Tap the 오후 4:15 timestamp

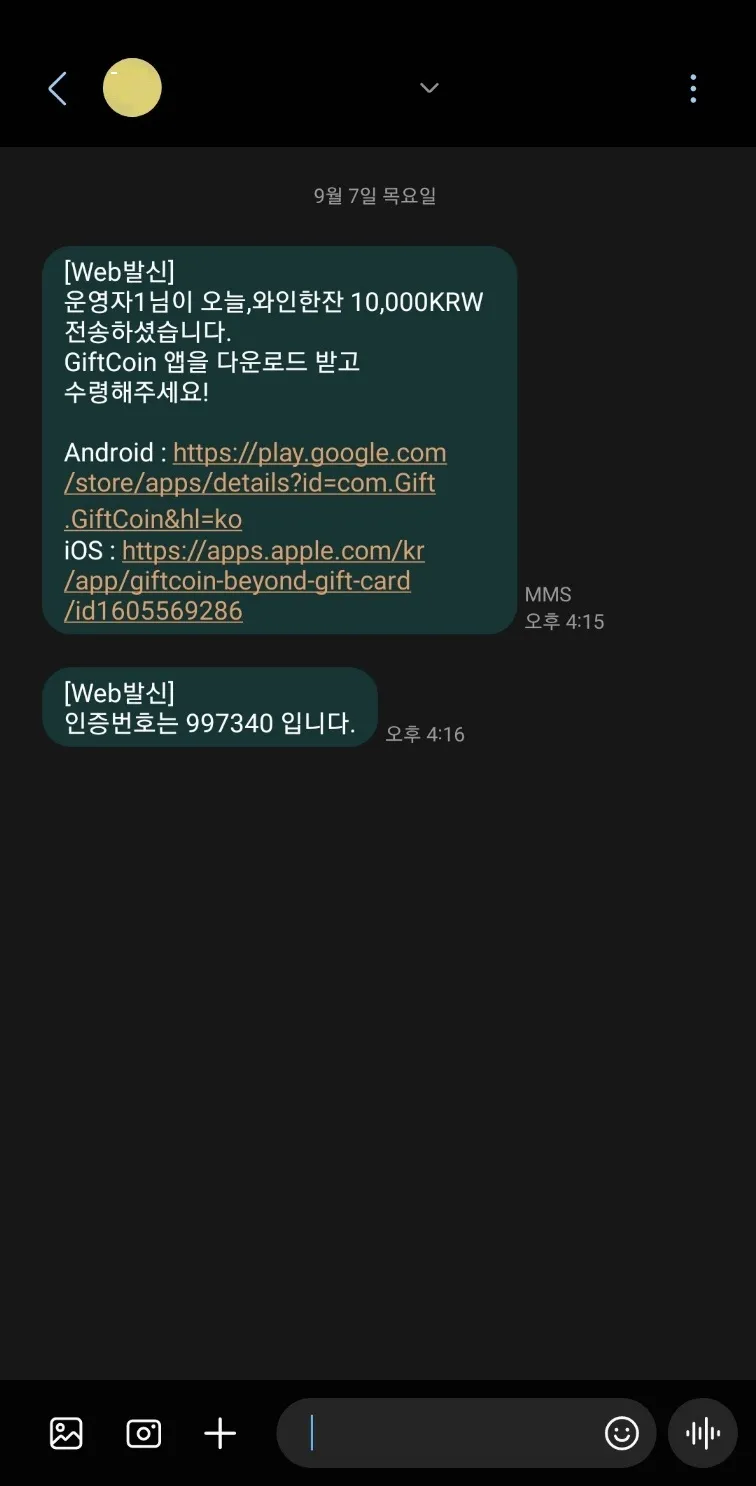pos(564,621)
